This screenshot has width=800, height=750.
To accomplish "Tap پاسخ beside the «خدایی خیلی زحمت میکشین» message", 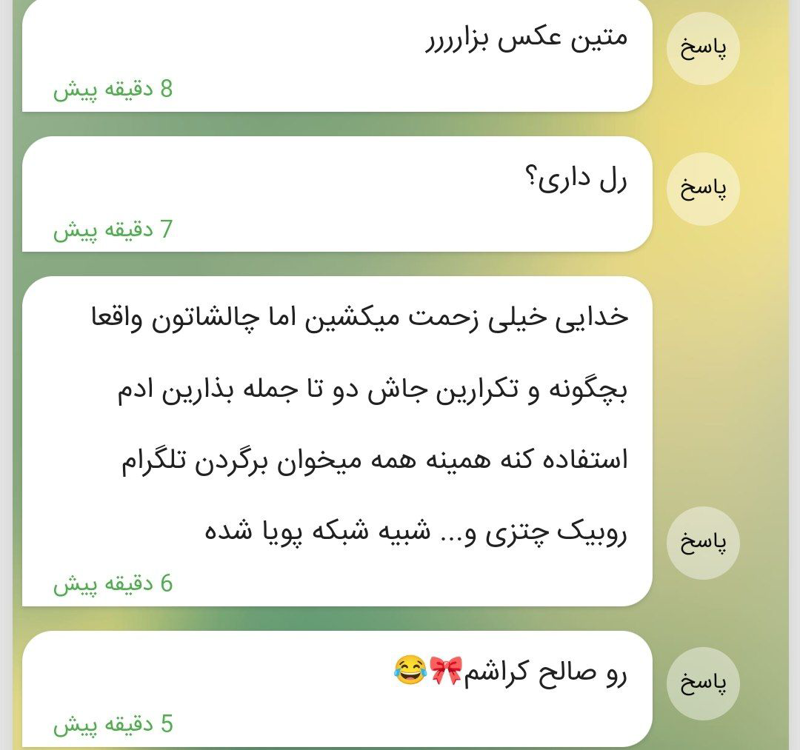I will (703, 543).
